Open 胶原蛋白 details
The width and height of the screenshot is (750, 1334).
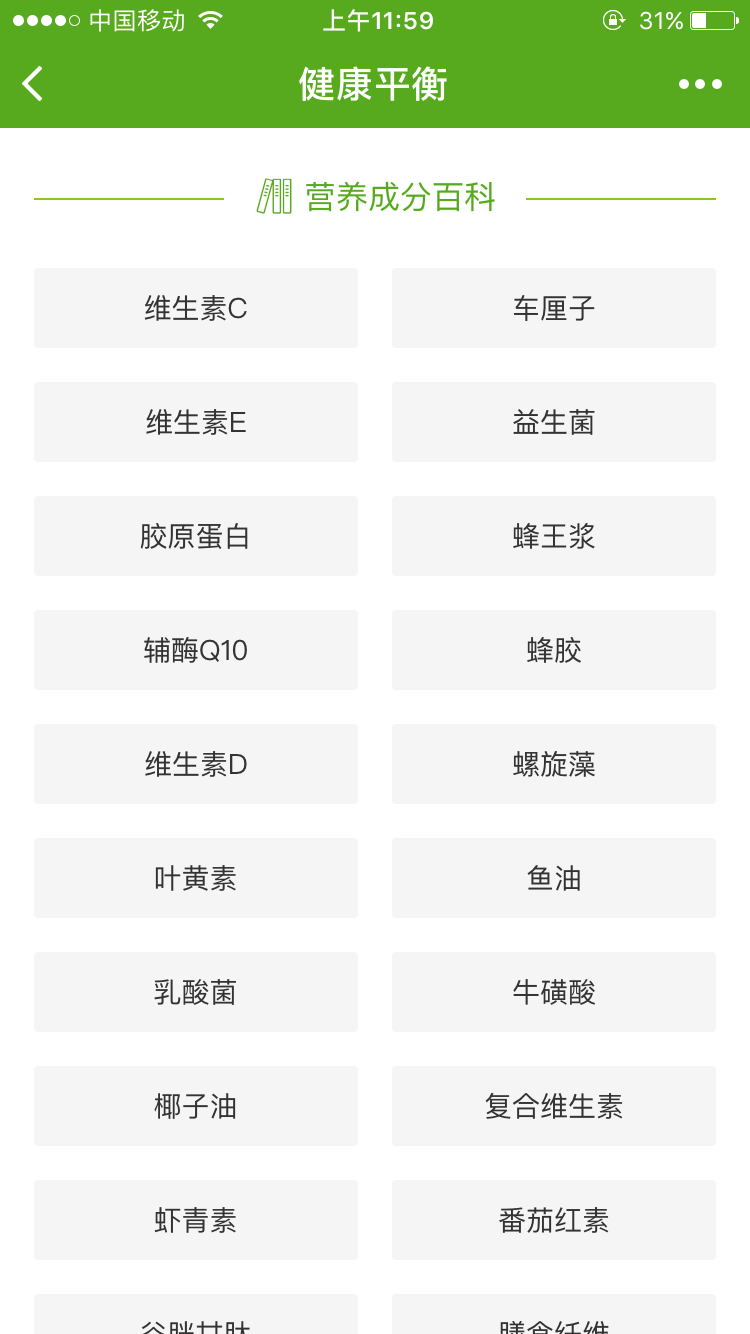(196, 536)
